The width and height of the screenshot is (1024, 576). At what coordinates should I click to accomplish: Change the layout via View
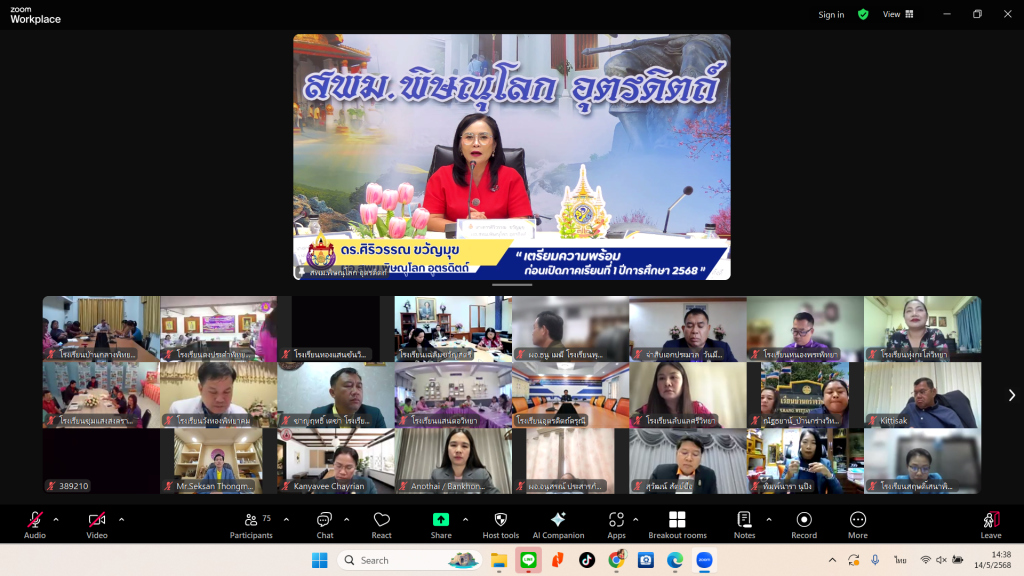tap(898, 14)
